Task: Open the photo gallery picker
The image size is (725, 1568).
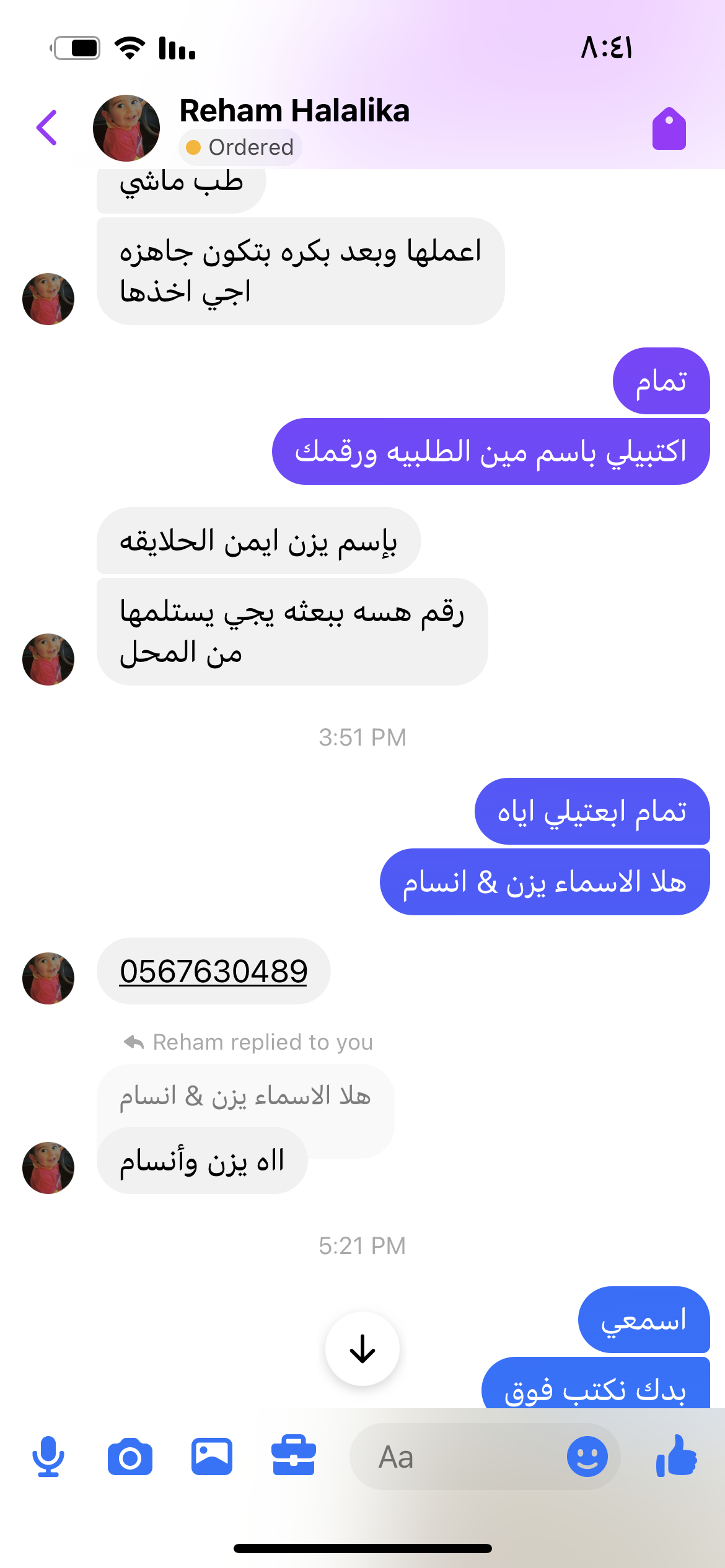Action: pyautogui.click(x=212, y=1457)
